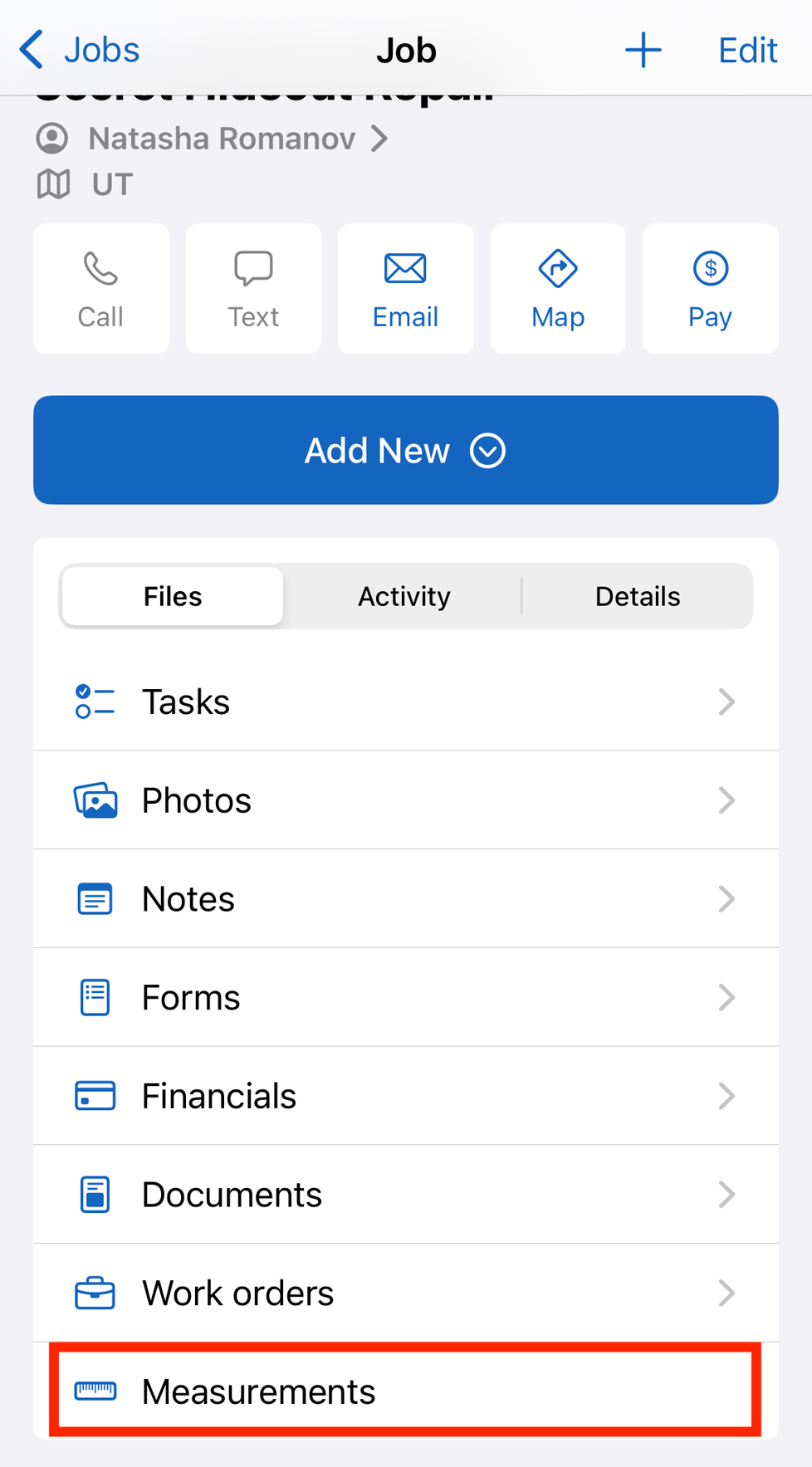Tap the plus icon in the header

click(643, 49)
